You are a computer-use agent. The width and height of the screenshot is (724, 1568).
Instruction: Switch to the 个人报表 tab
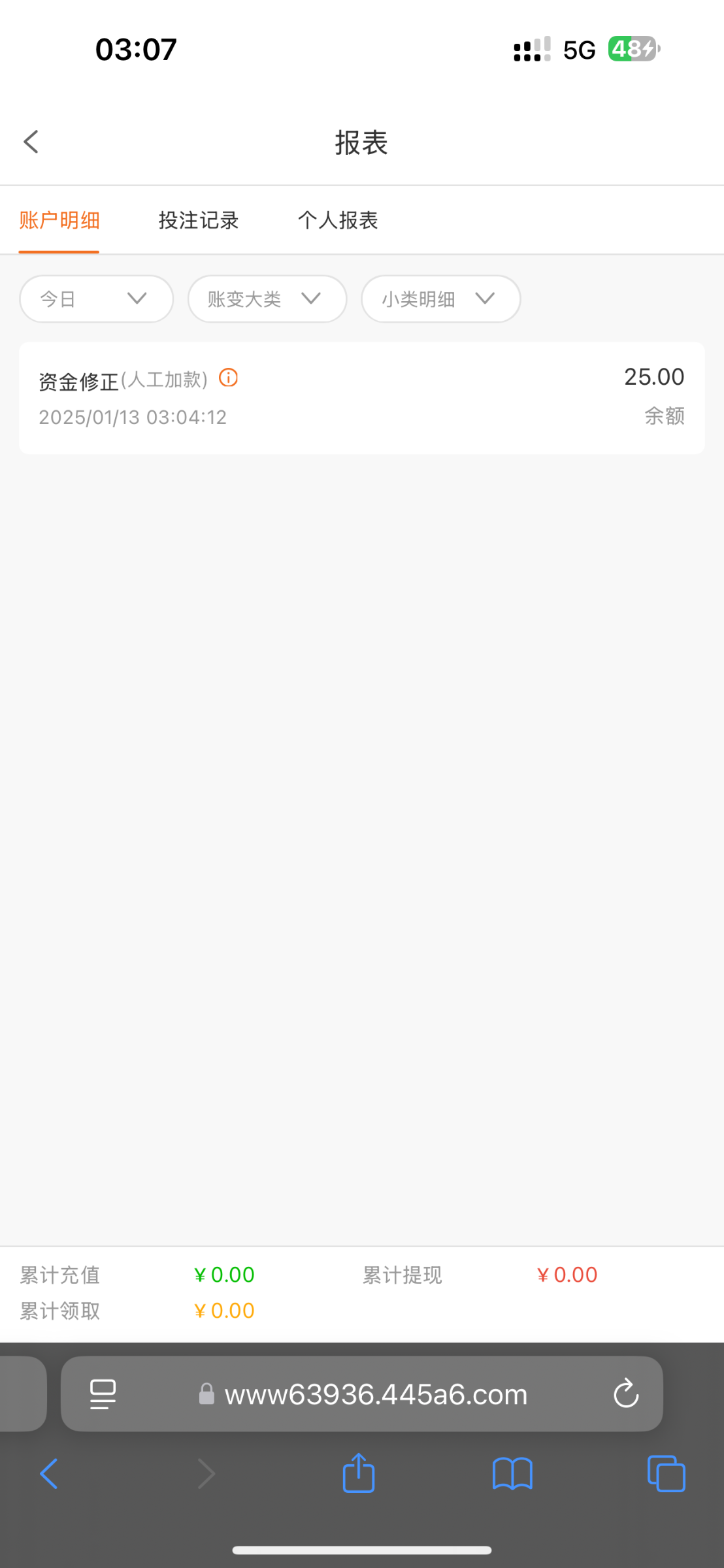coord(338,220)
